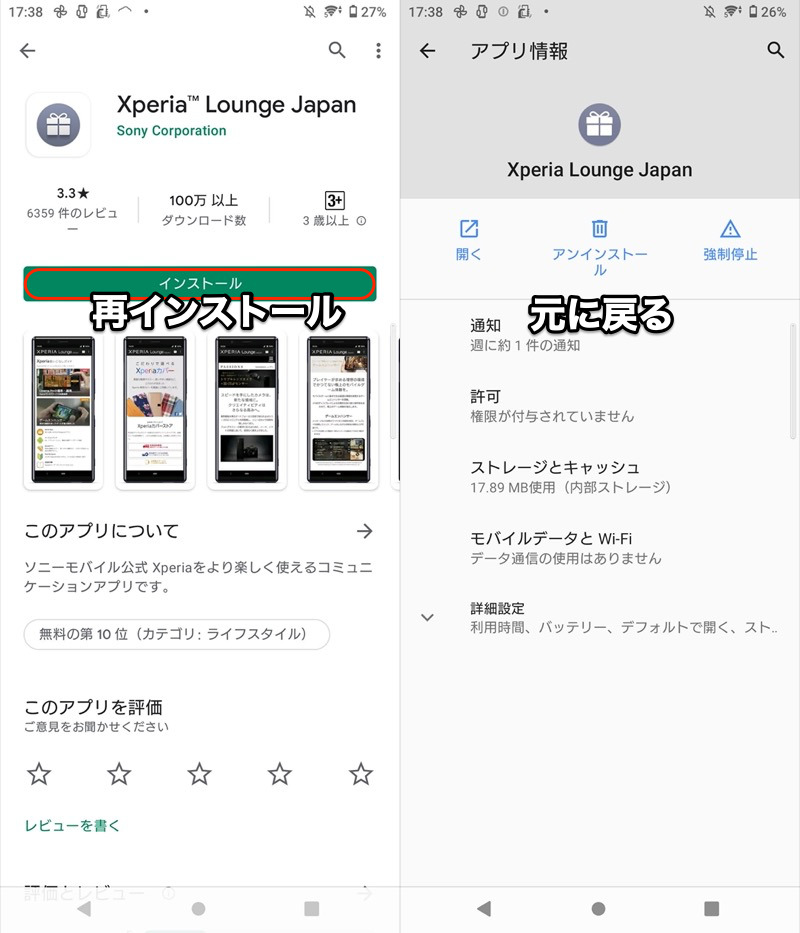Tap 強制停止 to force stop
Screen dimensions: 800x933
pos(730,240)
